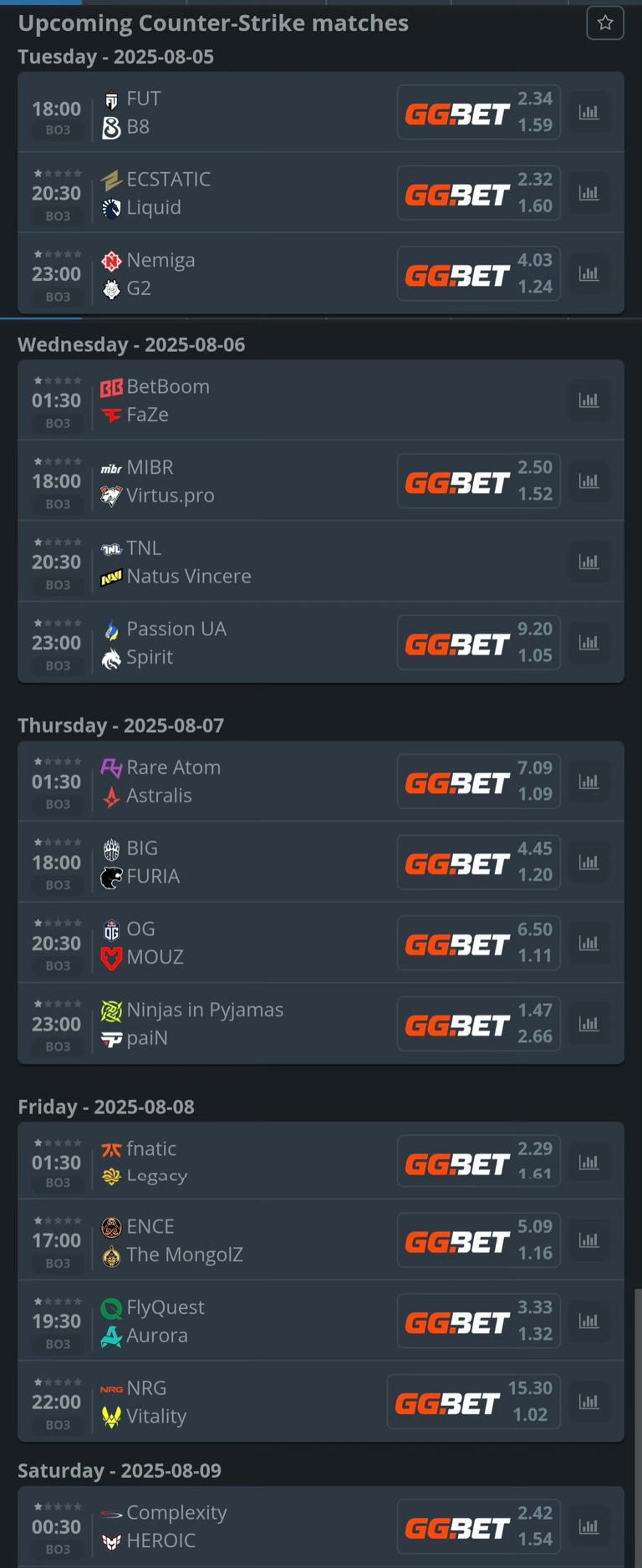642x1568 pixels.
Task: Open the fnatic vs Legacy match
Action: pos(209,1162)
